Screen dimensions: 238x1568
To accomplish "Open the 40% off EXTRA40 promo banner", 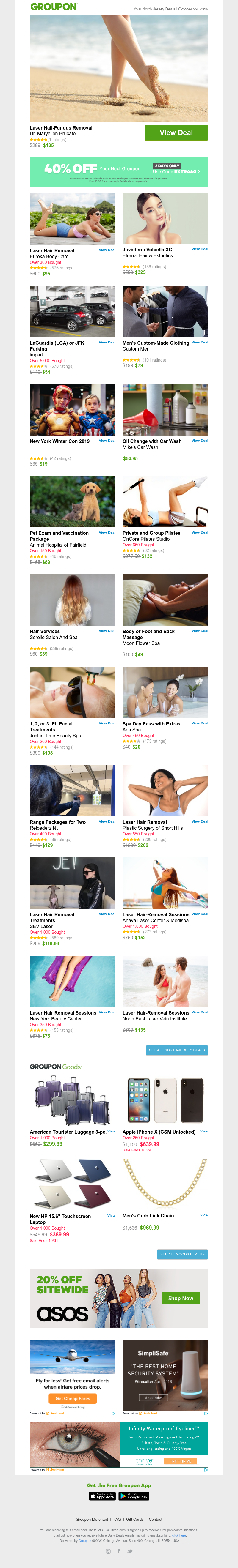I will click(x=119, y=172).
